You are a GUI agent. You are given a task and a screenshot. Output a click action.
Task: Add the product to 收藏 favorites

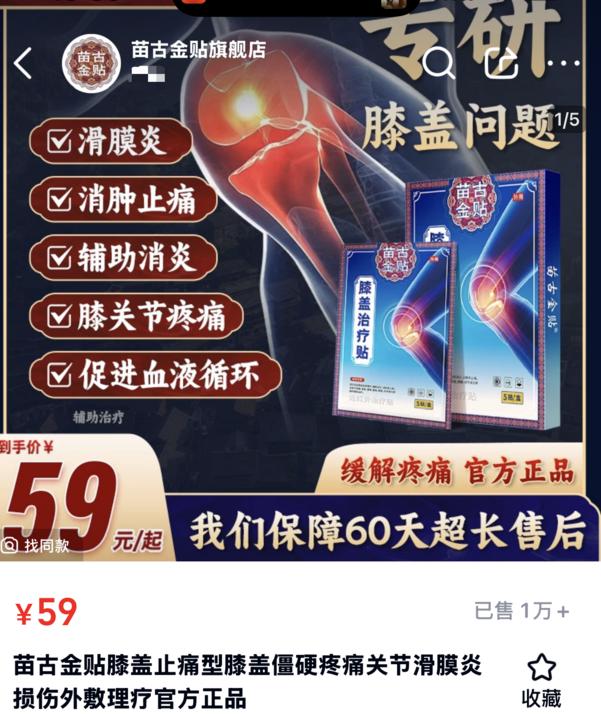tap(541, 680)
